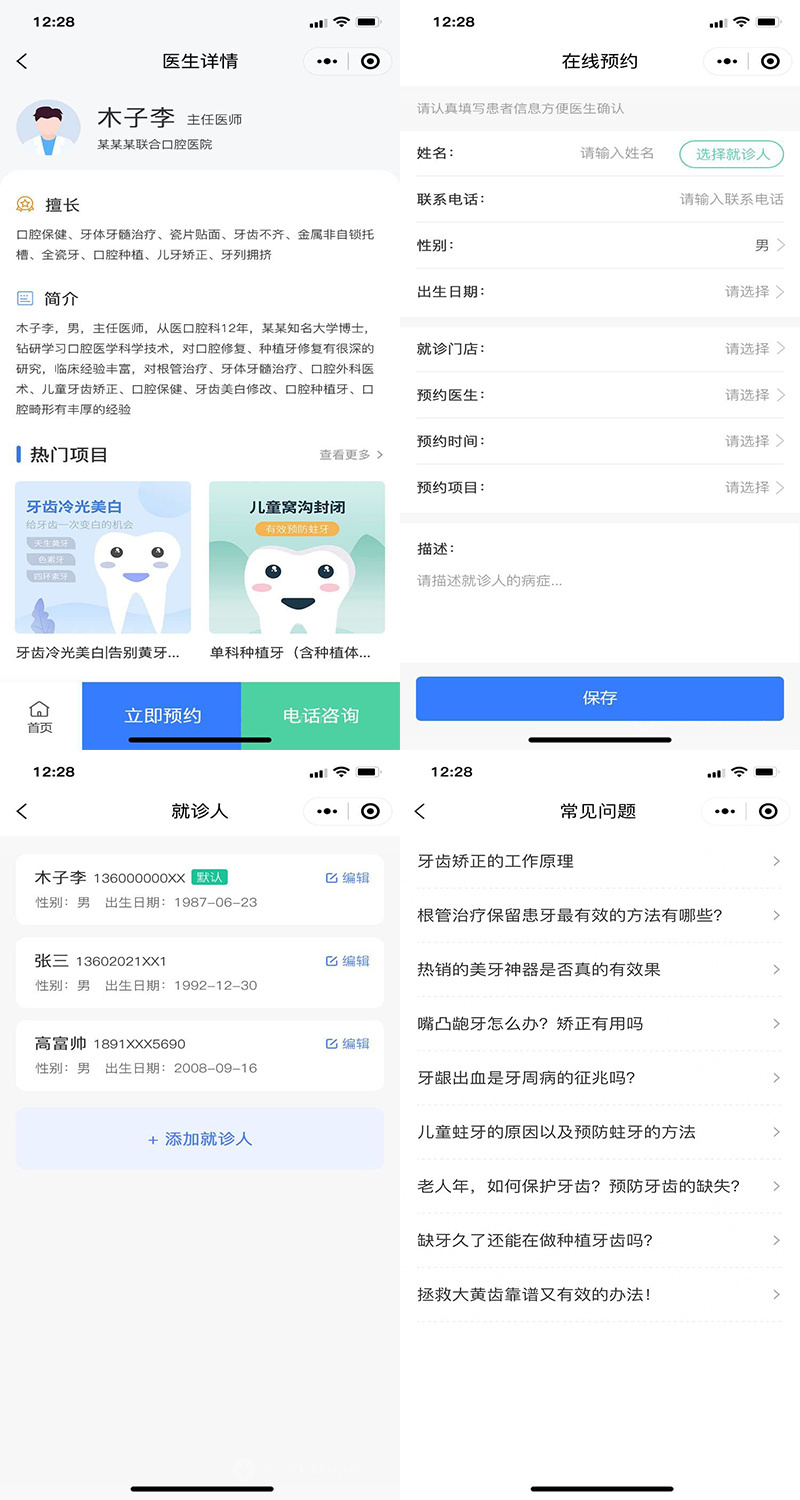Tap the circular capsule icon beside 在线预约

tap(769, 61)
